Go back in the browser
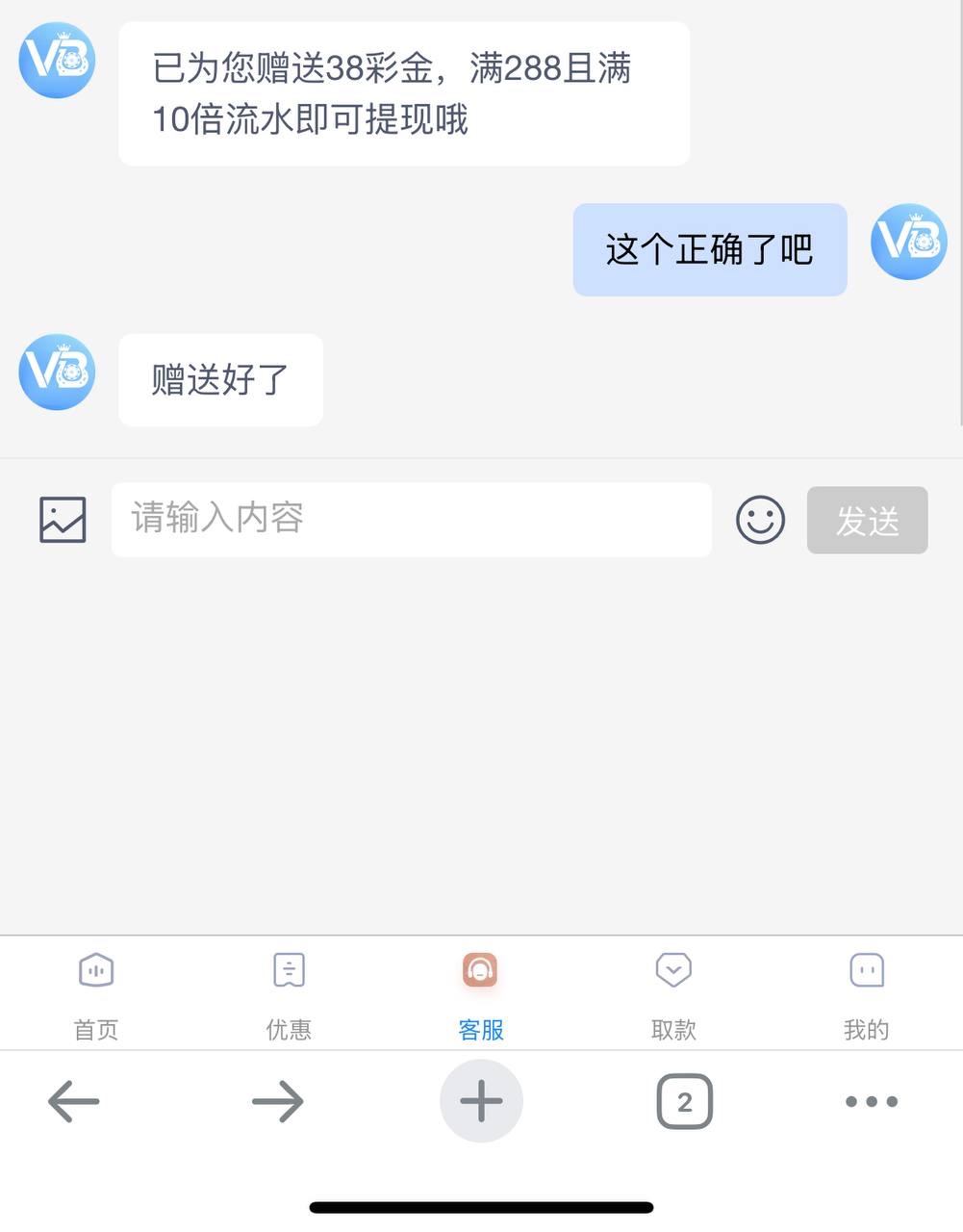963x1232 pixels. coord(74,1101)
